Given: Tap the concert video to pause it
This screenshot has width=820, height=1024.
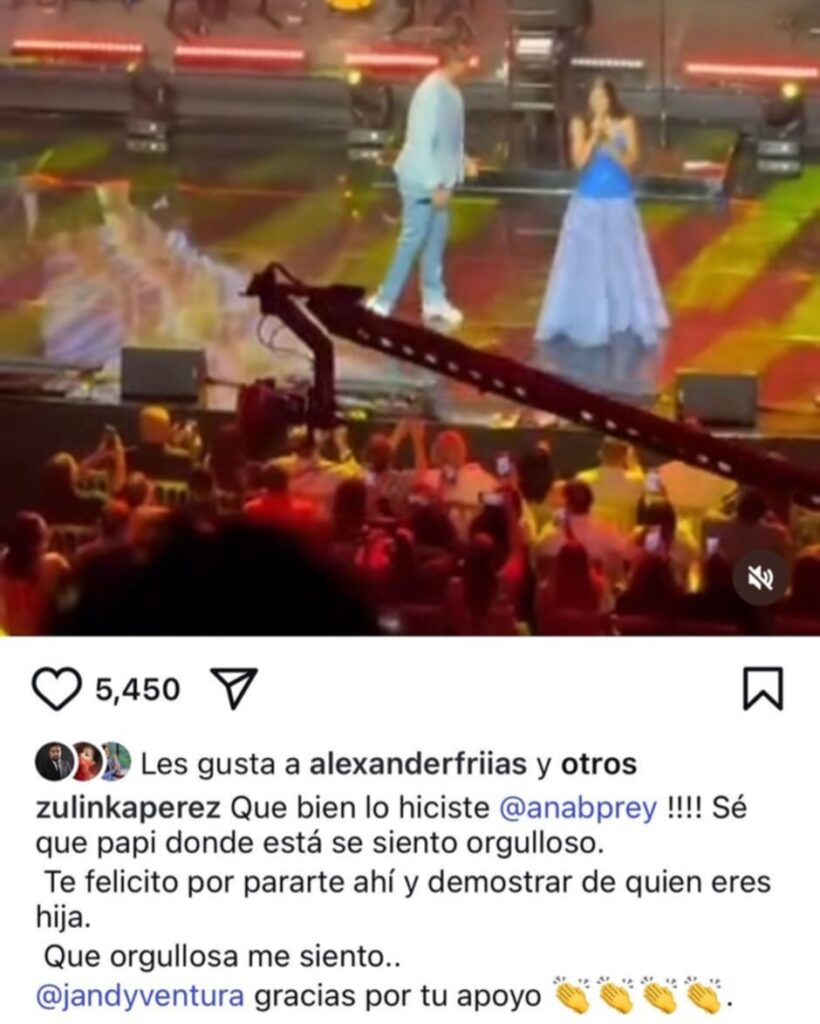Looking at the screenshot, I should [410, 317].
